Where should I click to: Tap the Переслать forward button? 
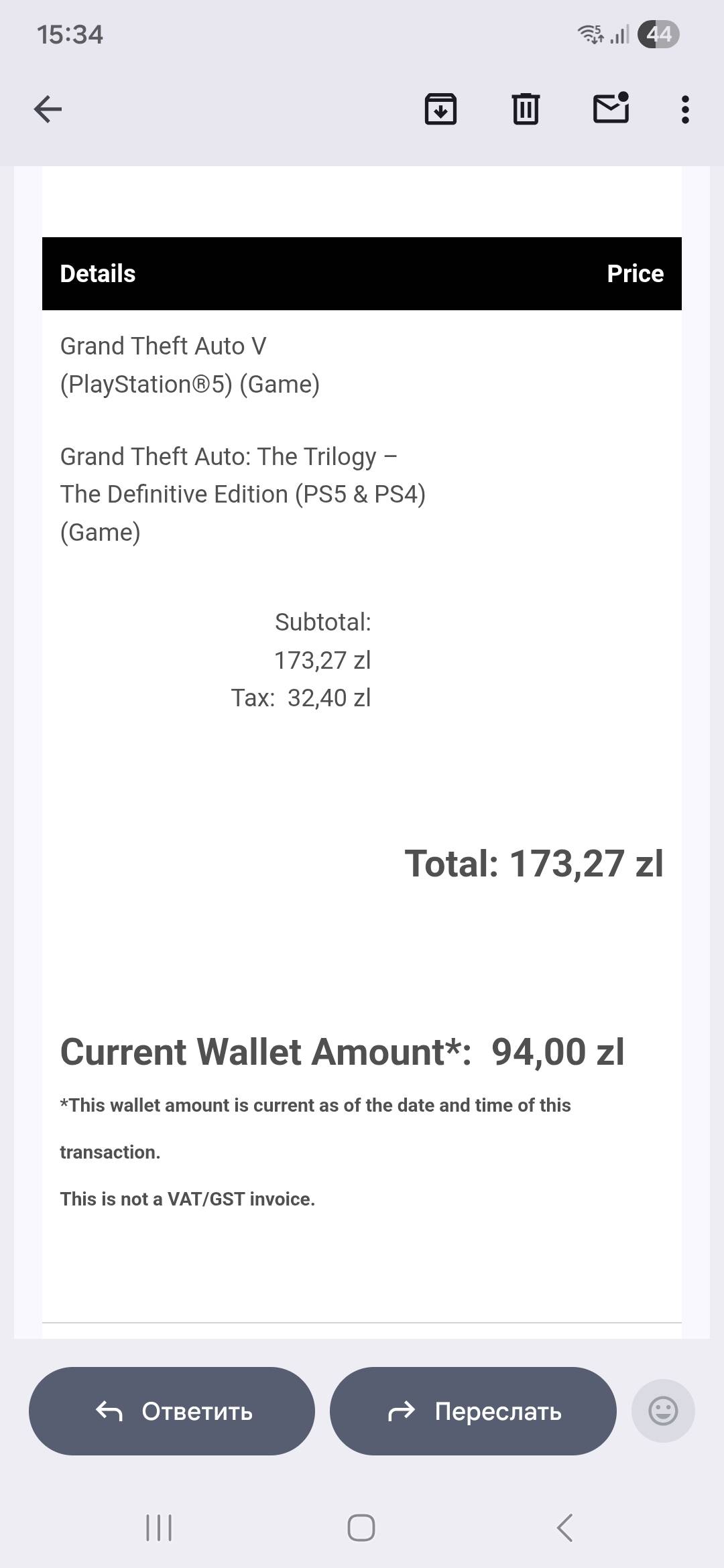click(473, 1411)
